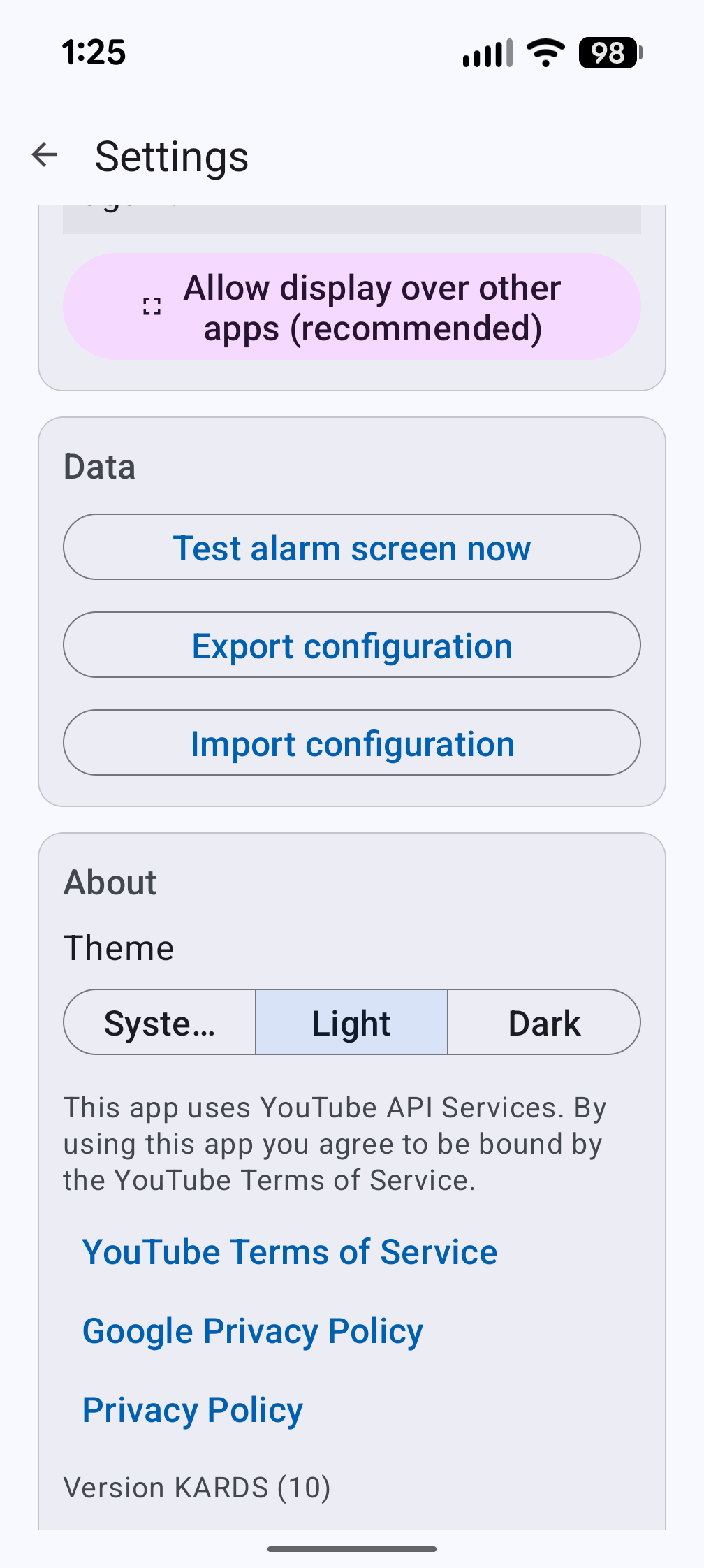
Task: Tap the Data section header
Action: pyautogui.click(x=99, y=466)
